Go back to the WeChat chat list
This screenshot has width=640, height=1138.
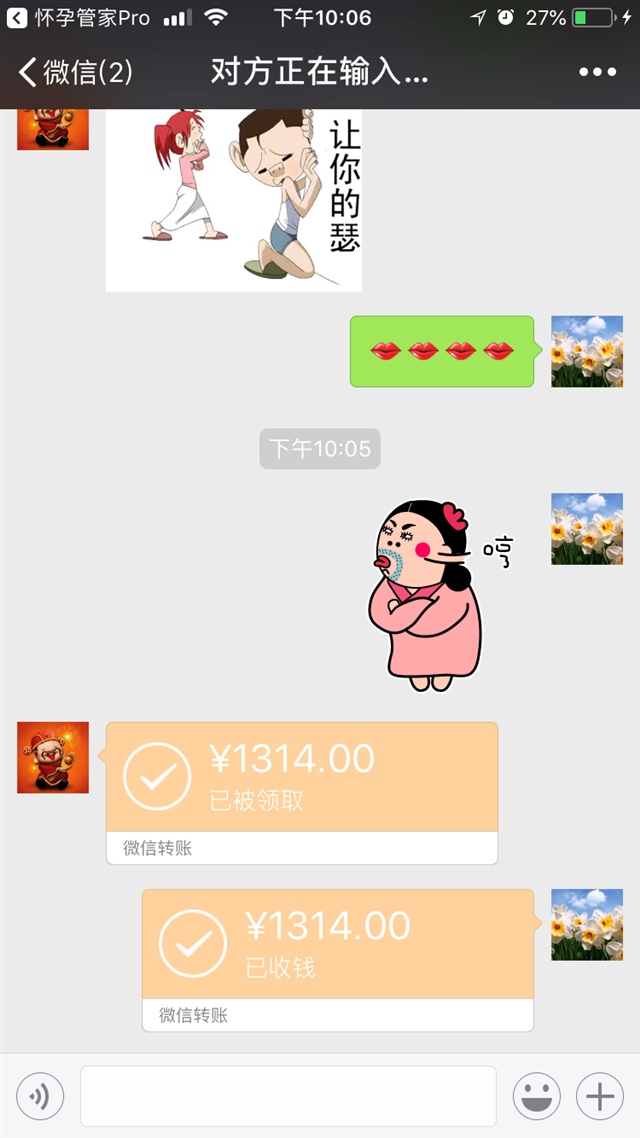click(75, 72)
